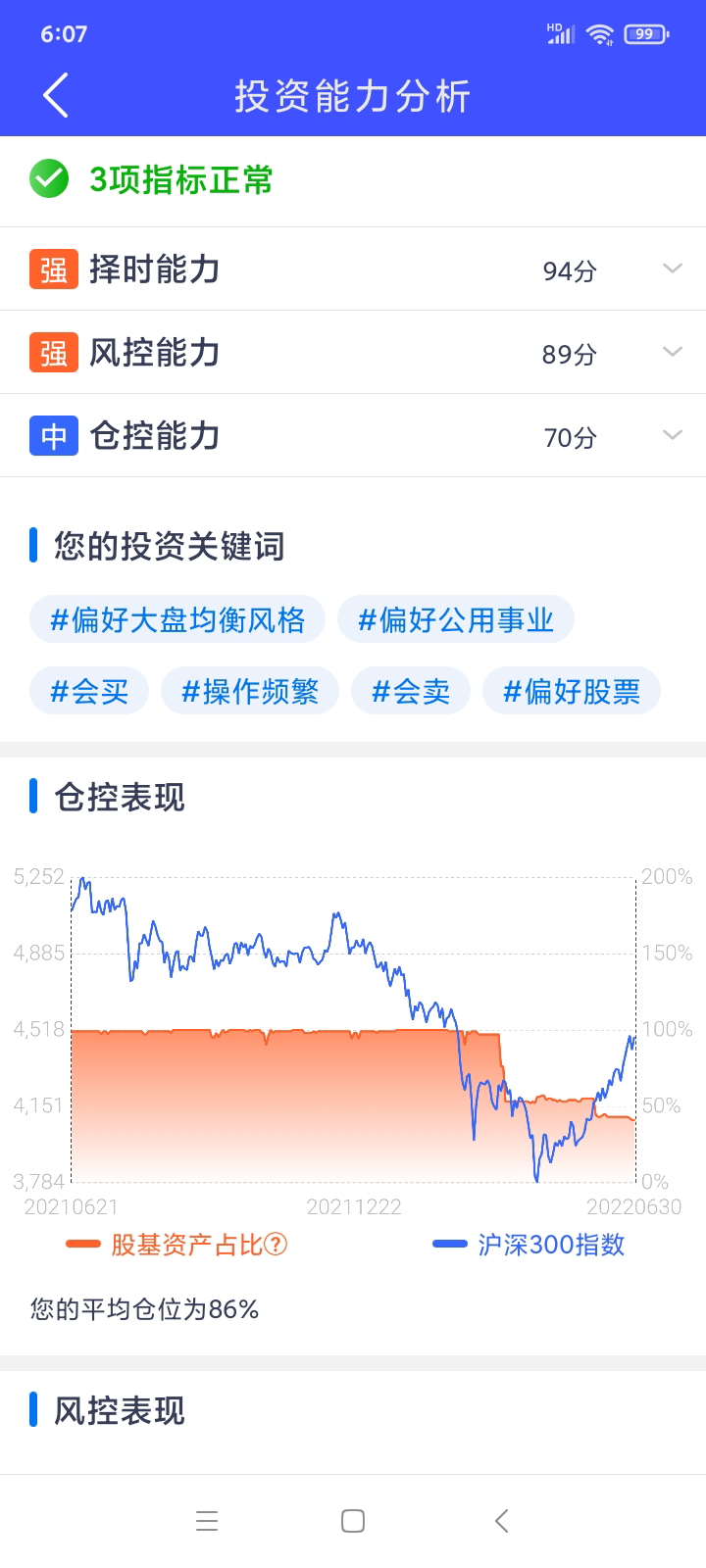Go to the system home screen
Viewport: 706px width, 1568px height.
pos(353,1521)
